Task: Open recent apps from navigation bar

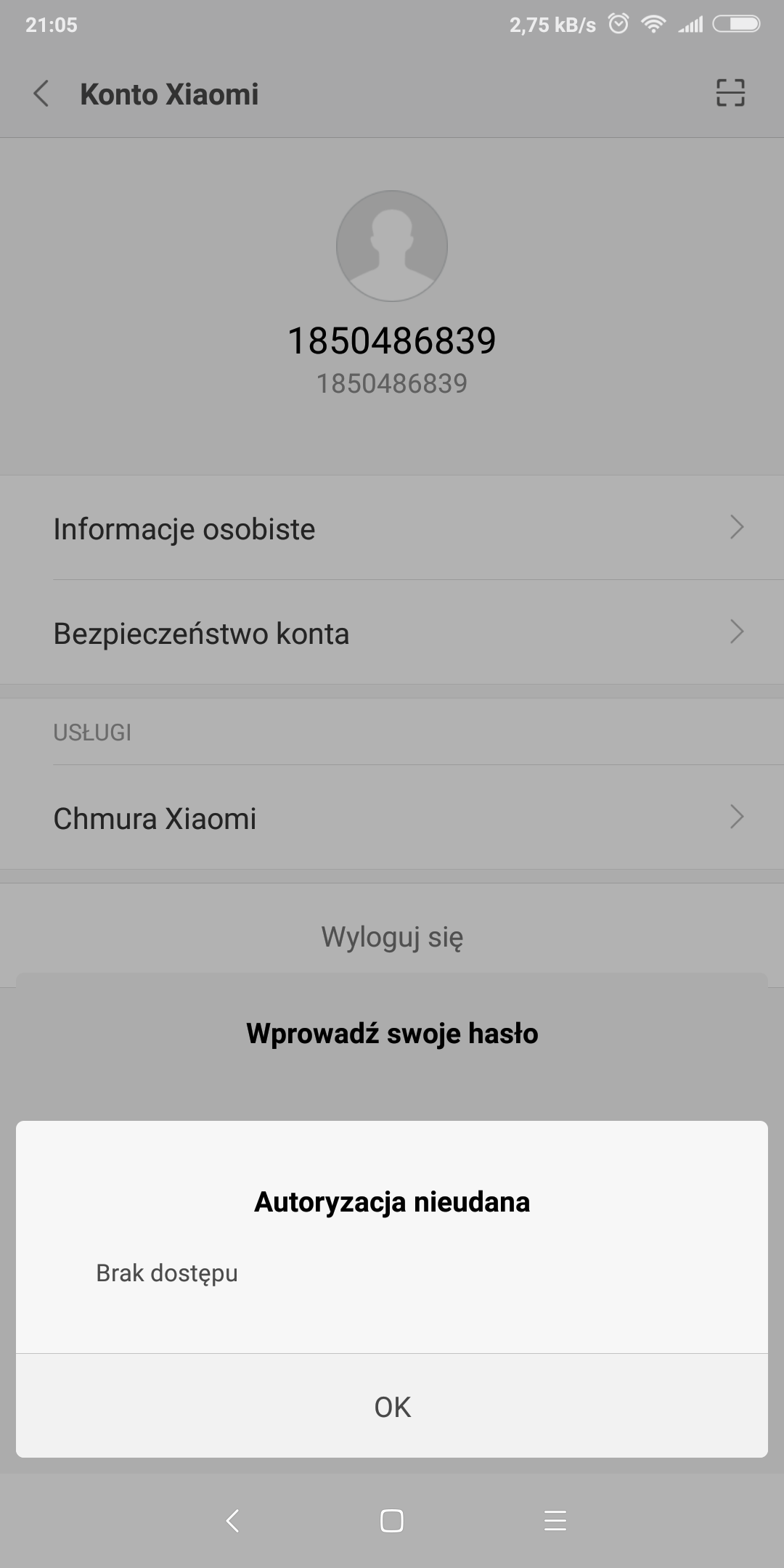Action: tap(555, 1520)
